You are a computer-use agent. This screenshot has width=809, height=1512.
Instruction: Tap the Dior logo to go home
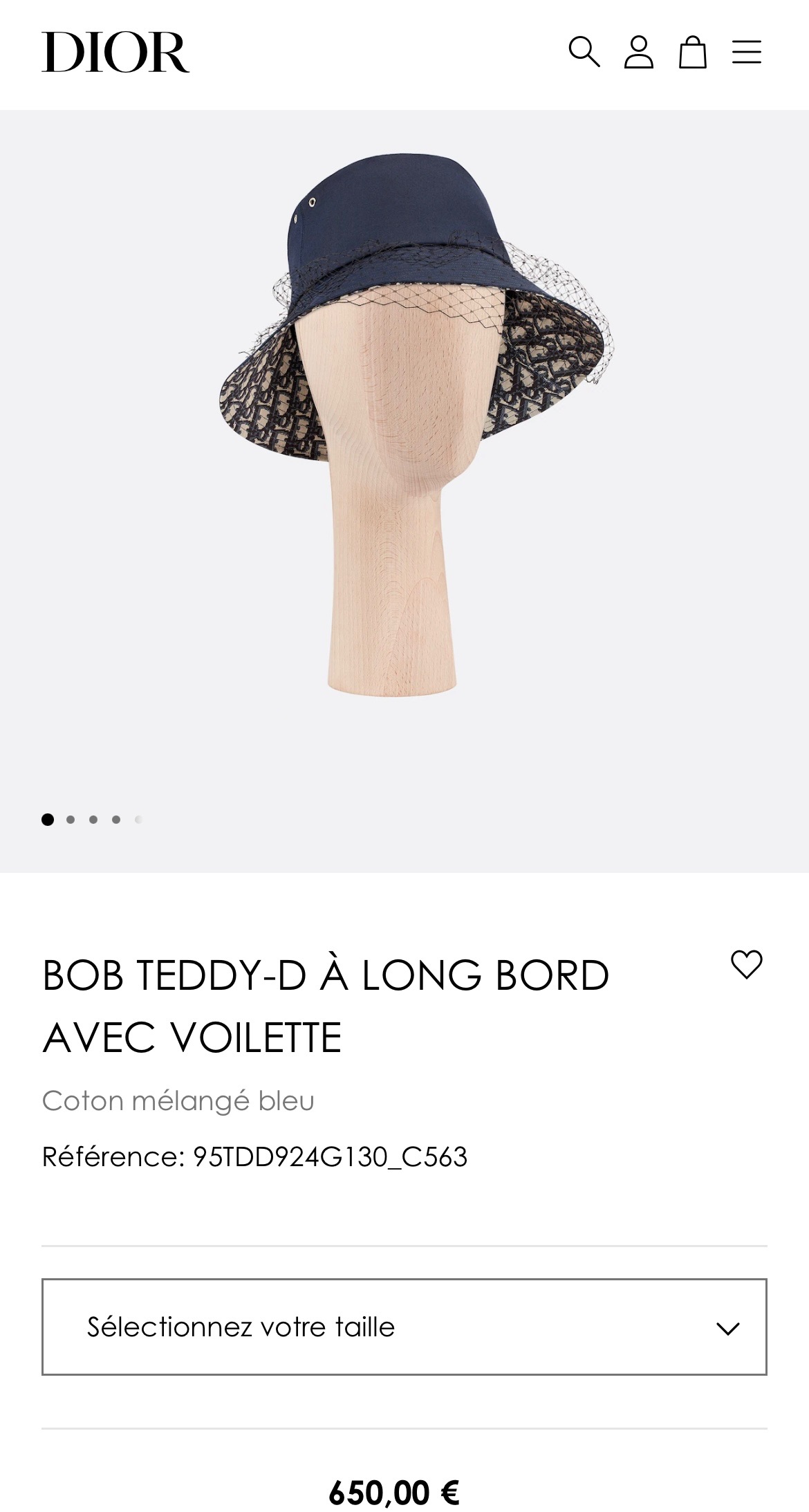click(115, 53)
